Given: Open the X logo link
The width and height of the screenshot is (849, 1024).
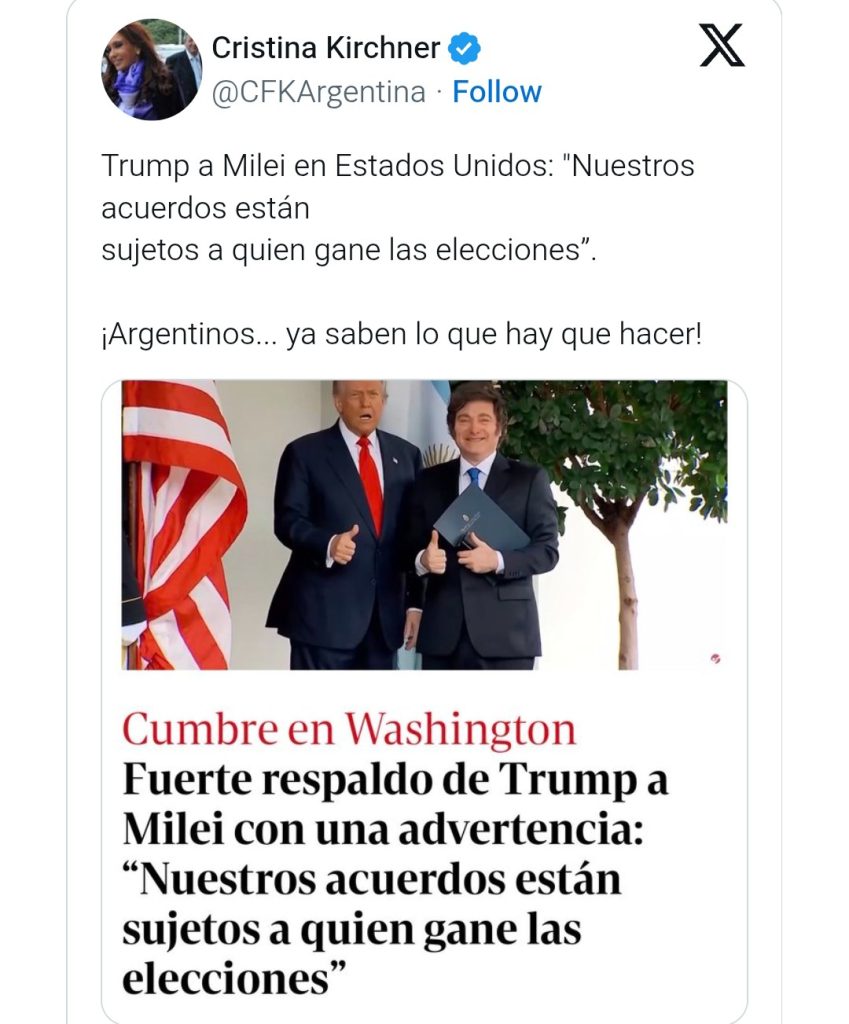Looking at the screenshot, I should pos(721,47).
